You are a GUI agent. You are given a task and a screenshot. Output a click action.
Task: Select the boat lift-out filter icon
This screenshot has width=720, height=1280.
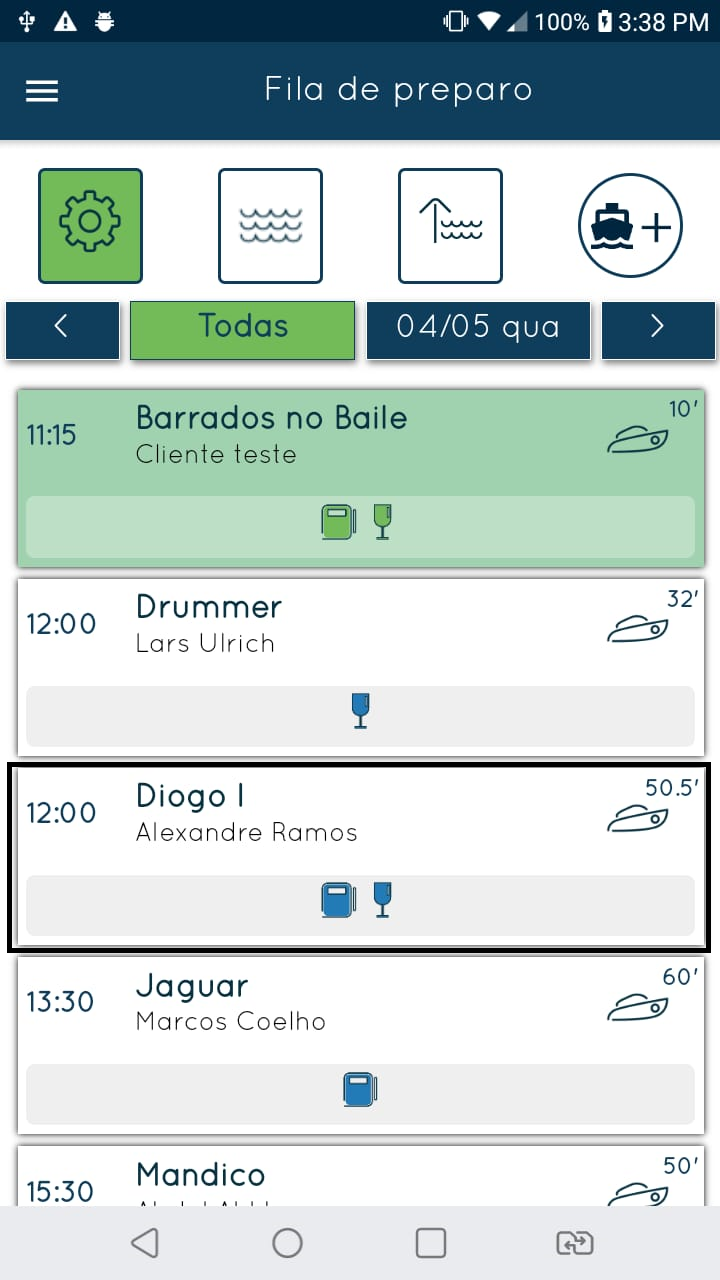click(x=450, y=225)
